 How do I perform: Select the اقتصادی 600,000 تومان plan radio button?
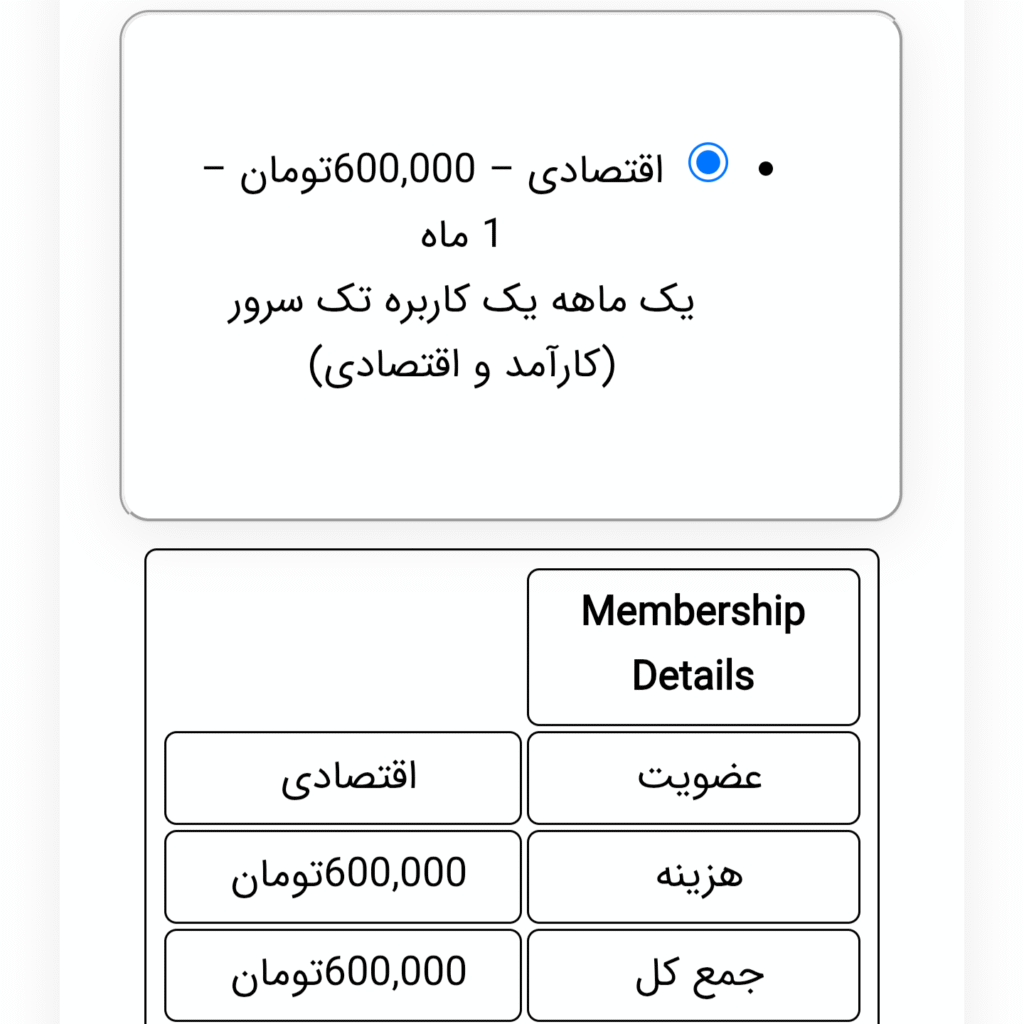pos(709,162)
